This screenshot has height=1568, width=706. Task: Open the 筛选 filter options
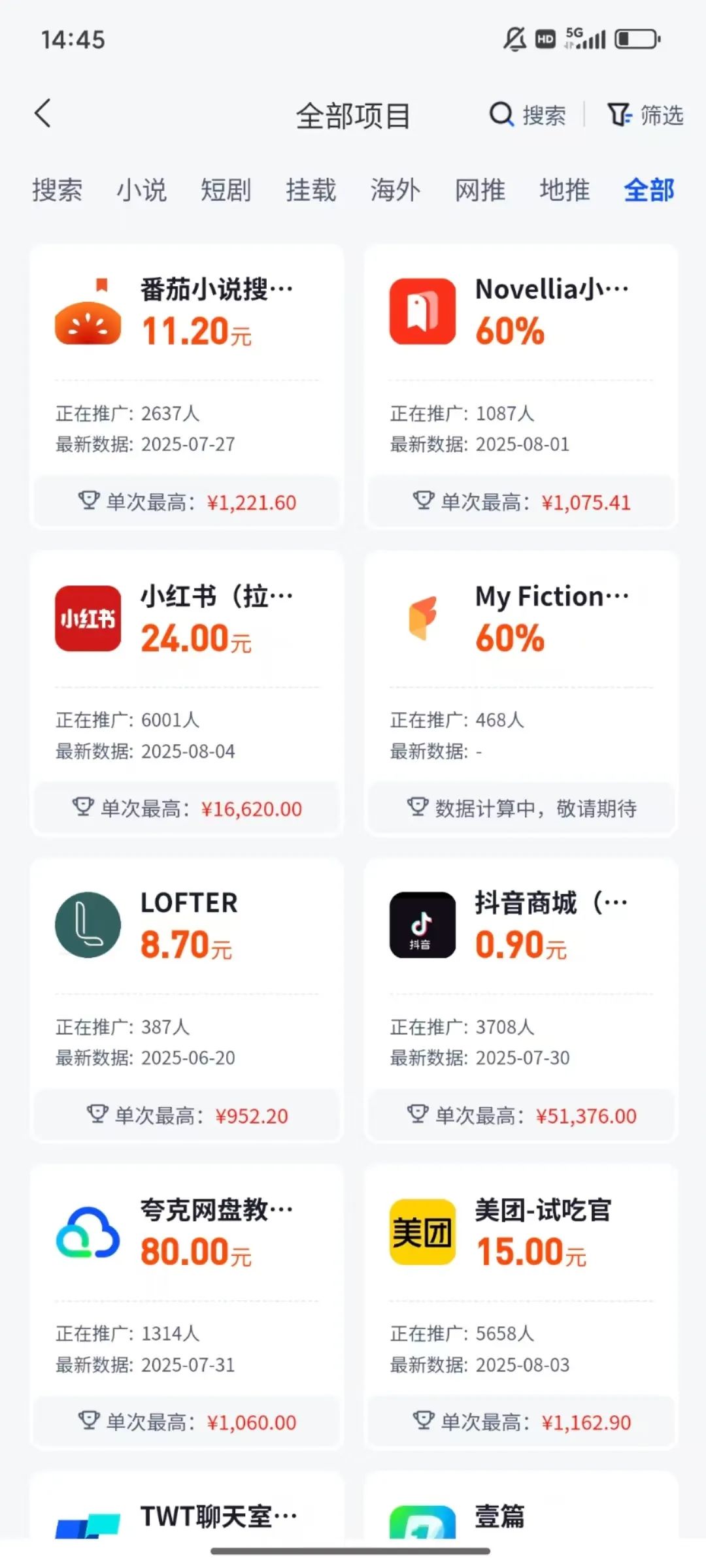[645, 115]
